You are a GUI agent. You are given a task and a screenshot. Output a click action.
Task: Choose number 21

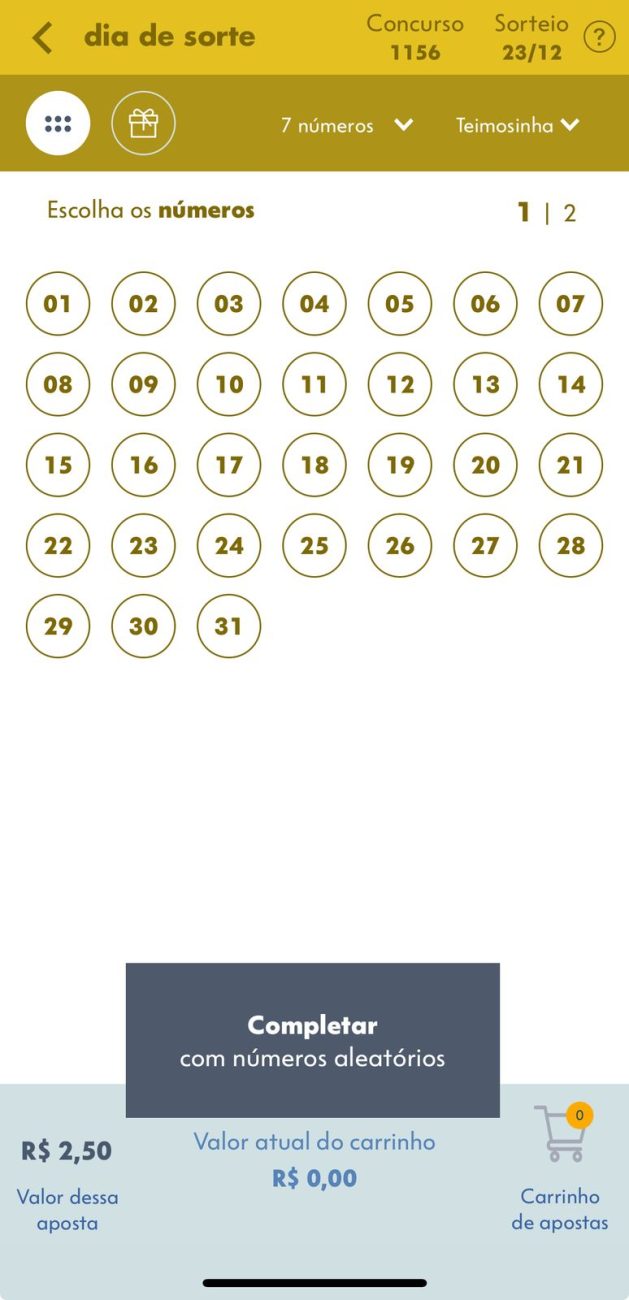[570, 465]
